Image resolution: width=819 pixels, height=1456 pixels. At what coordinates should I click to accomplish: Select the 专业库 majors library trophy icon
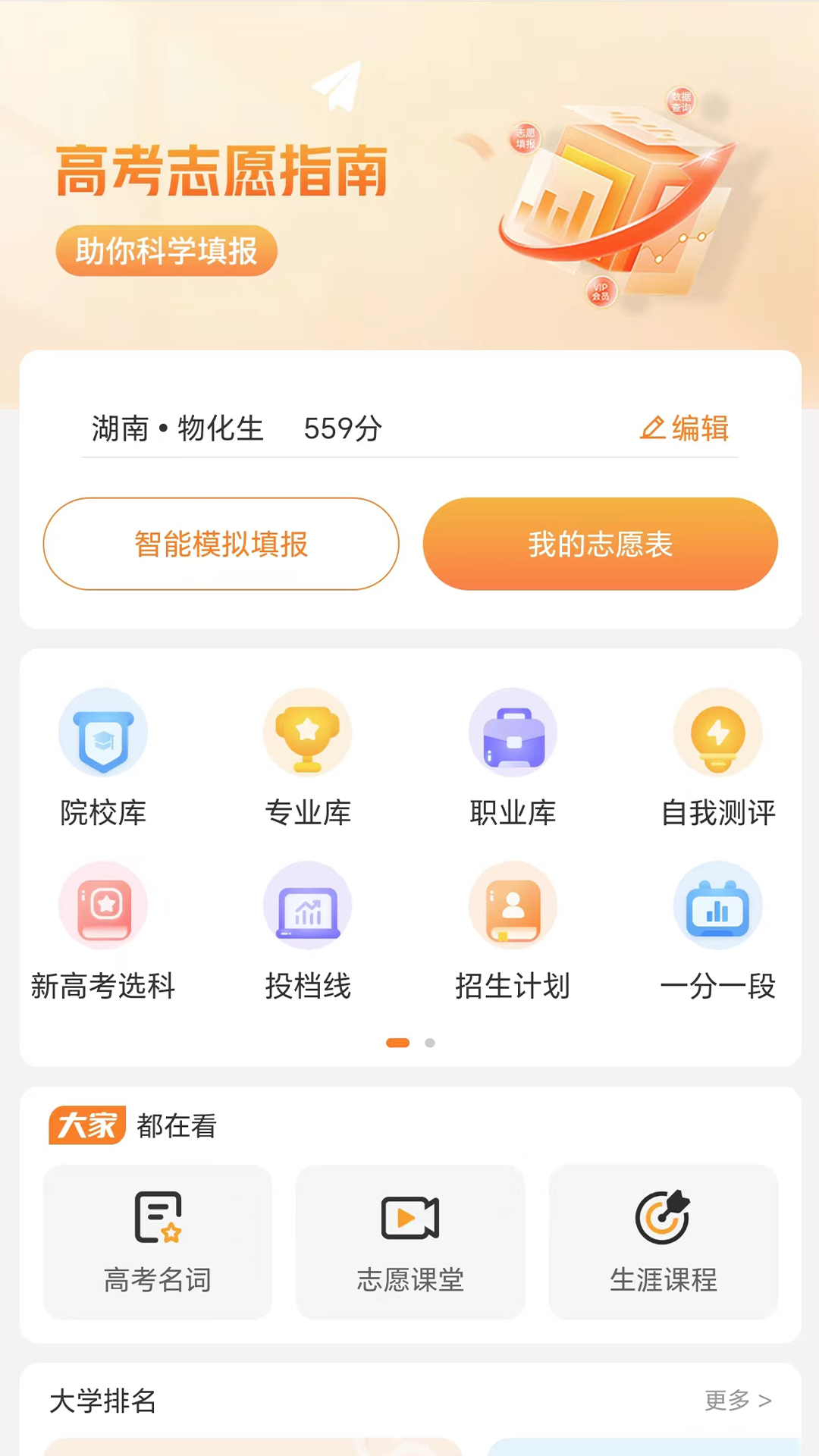click(x=308, y=732)
